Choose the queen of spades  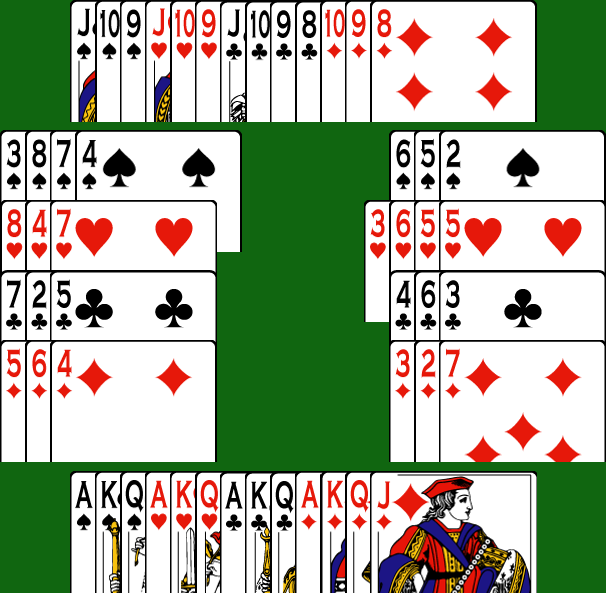pyautogui.click(x=133, y=533)
